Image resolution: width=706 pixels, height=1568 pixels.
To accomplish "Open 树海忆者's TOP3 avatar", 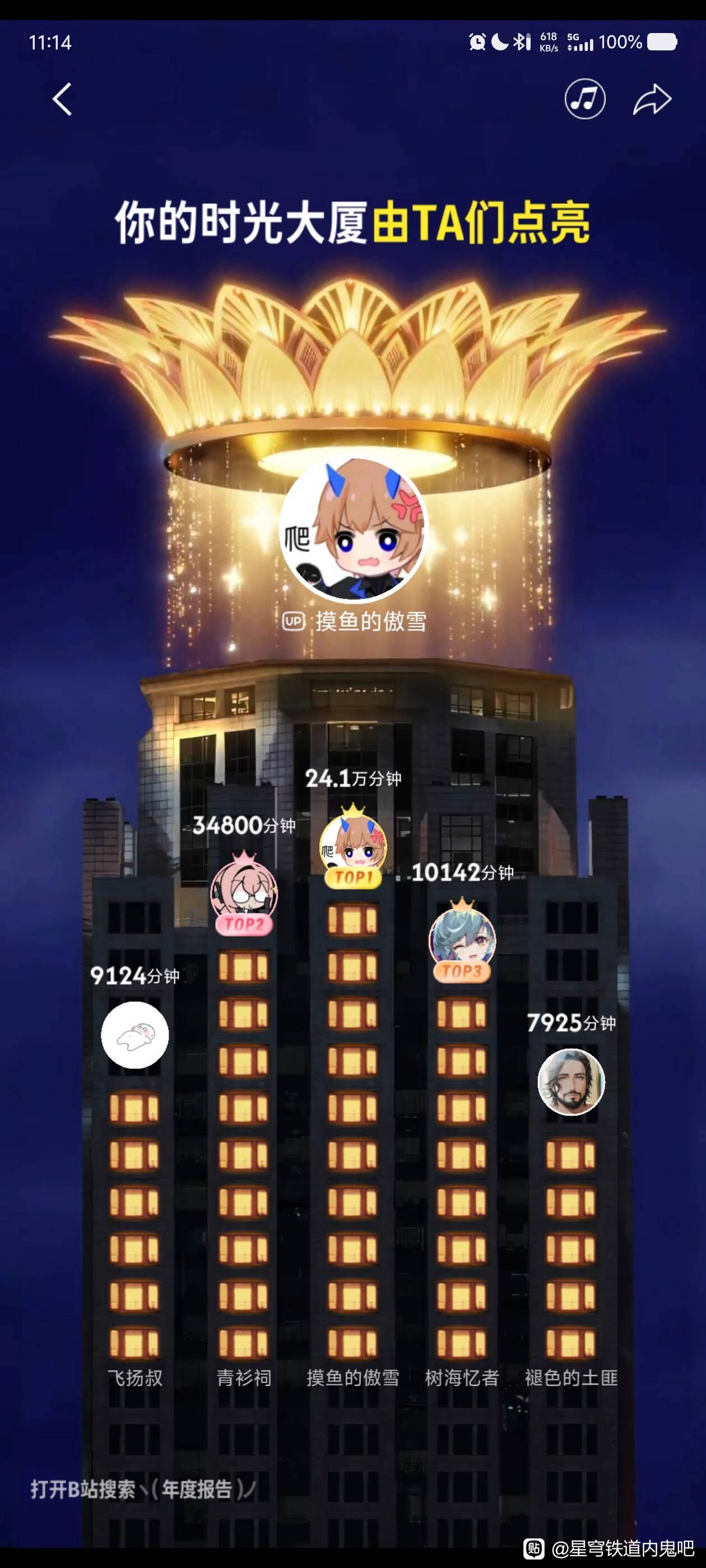I will [462, 939].
